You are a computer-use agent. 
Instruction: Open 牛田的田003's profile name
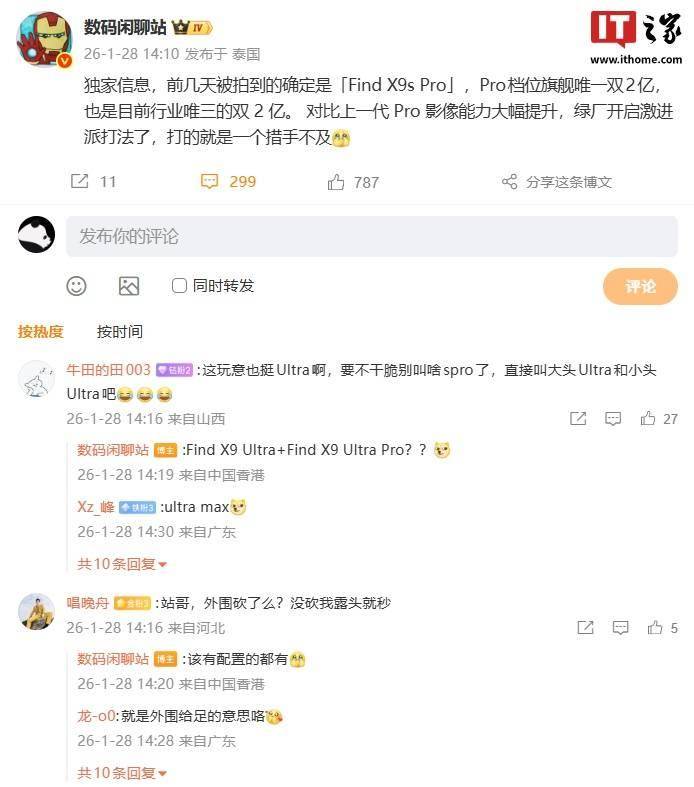[x=108, y=370]
